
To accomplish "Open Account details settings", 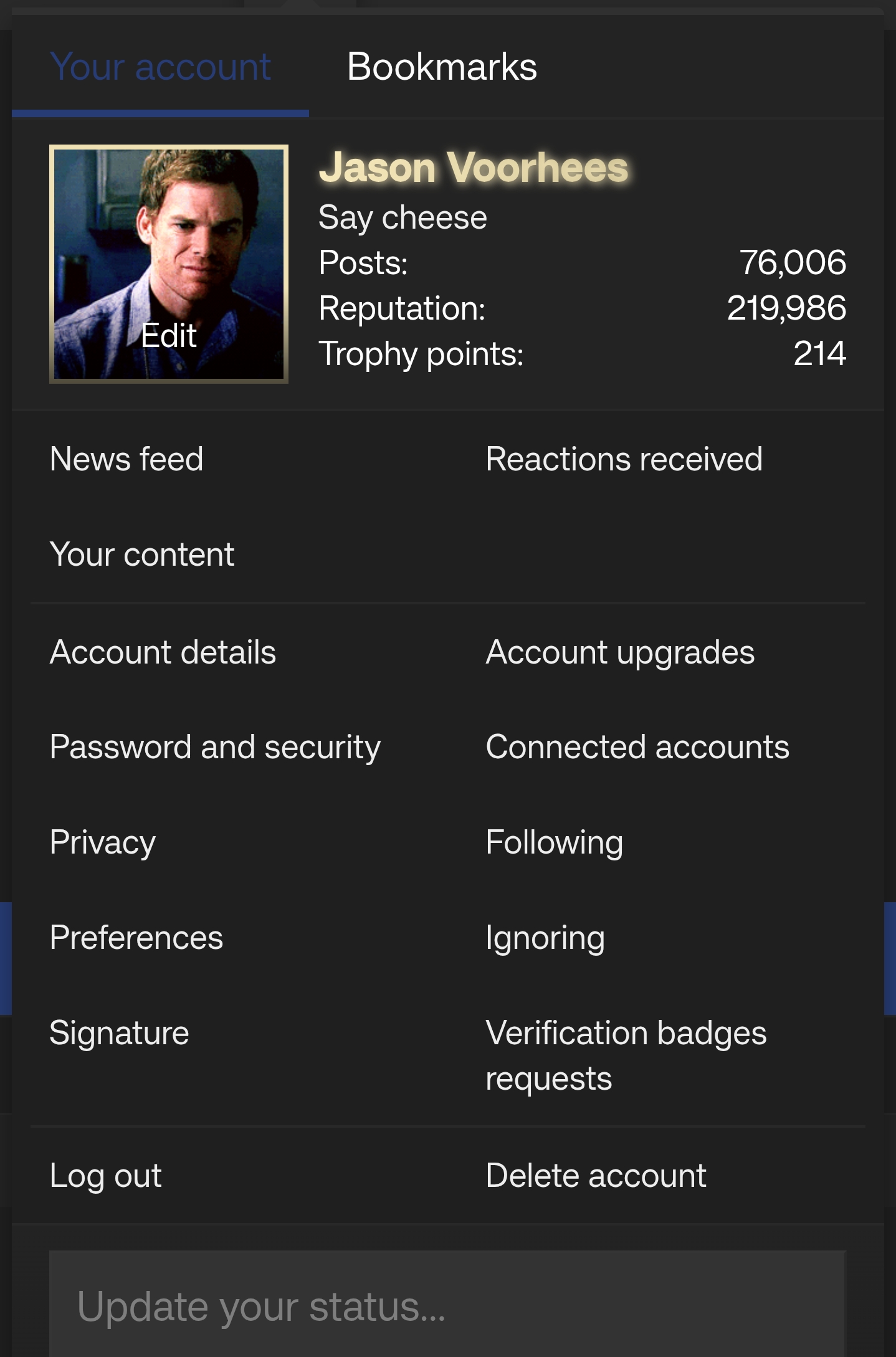I will point(163,652).
